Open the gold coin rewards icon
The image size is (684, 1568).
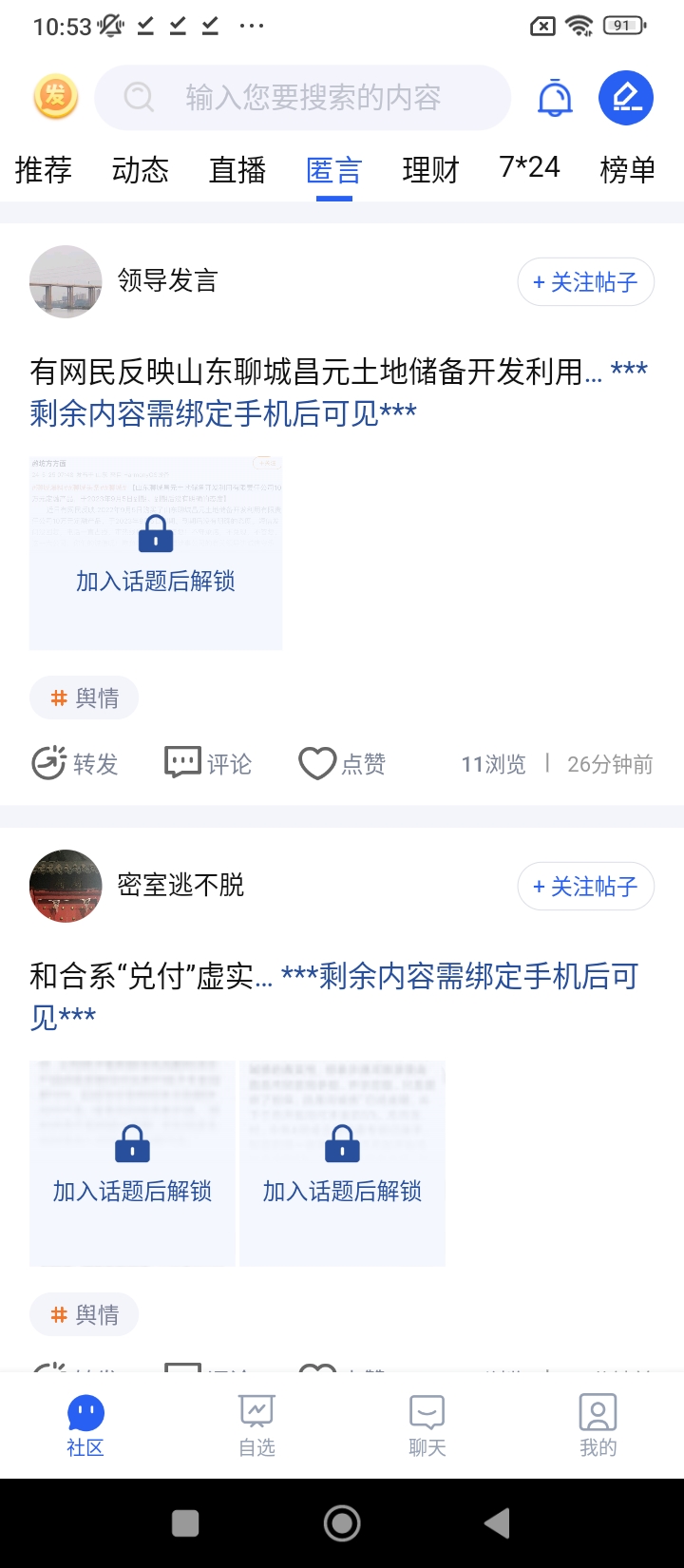click(x=55, y=97)
